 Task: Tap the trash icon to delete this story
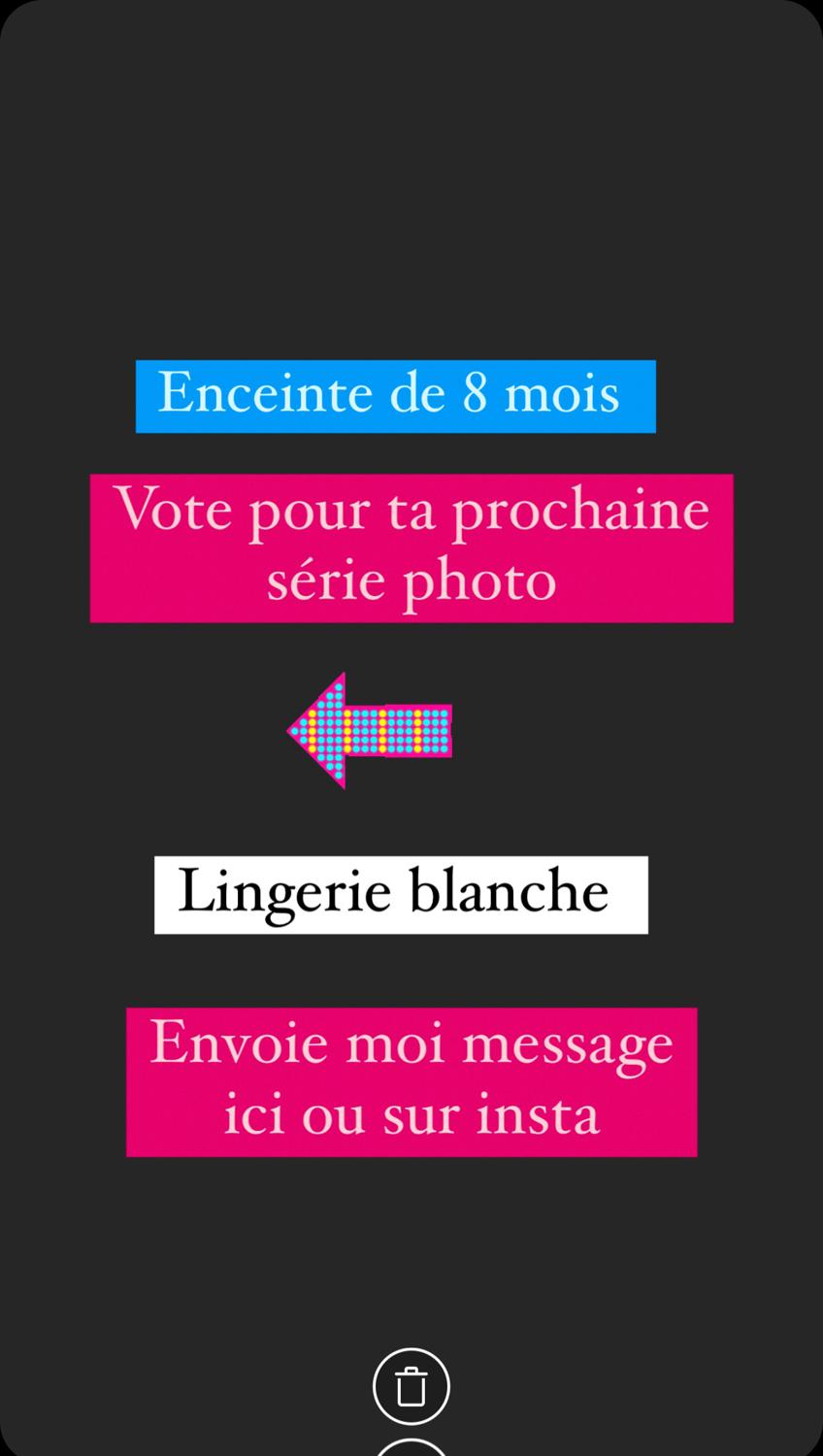[411, 1386]
